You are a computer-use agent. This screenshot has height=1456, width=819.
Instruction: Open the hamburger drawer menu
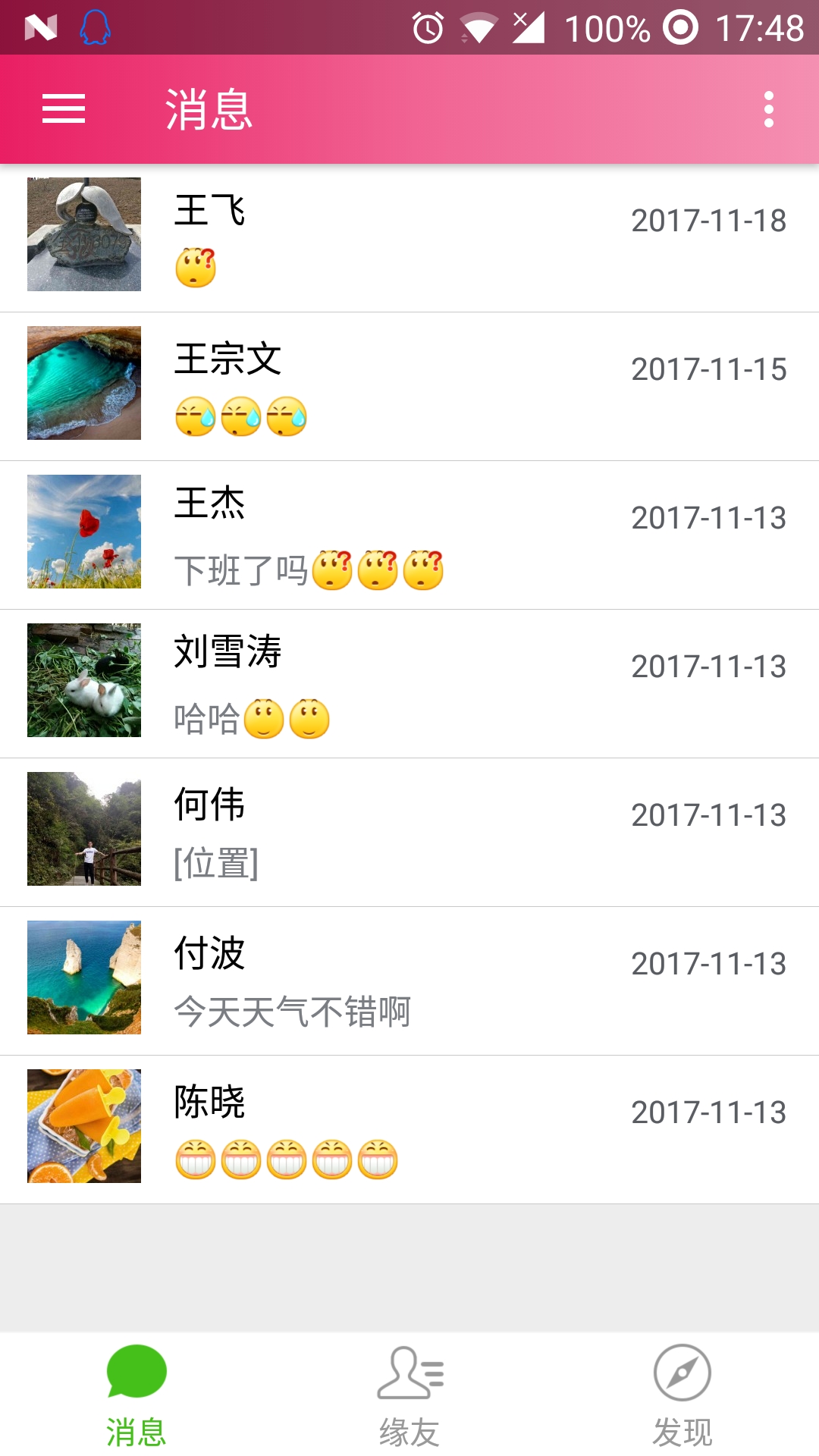click(64, 109)
